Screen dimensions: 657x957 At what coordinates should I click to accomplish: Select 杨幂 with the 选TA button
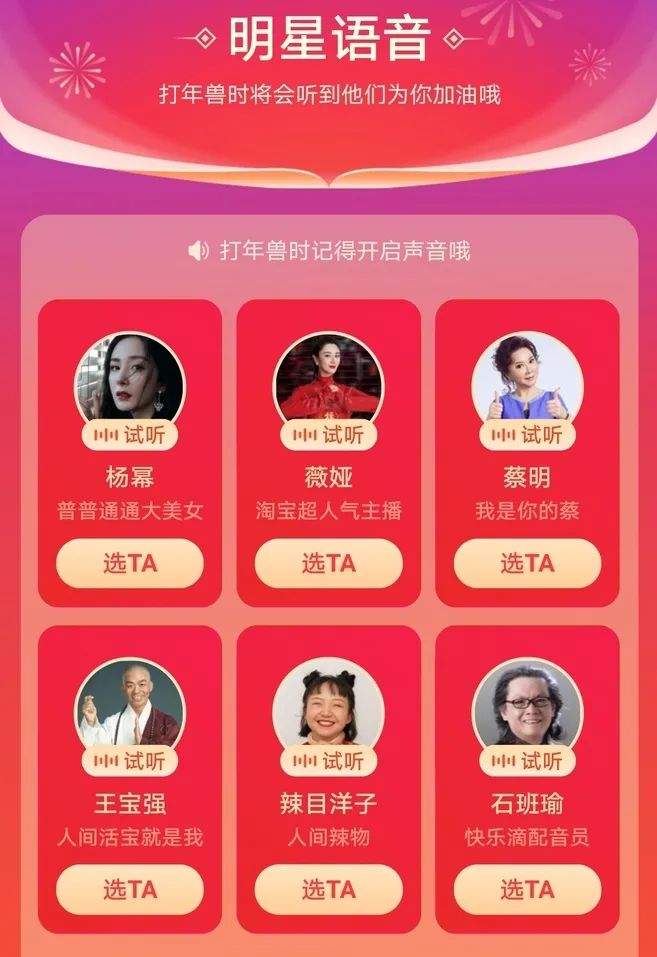click(130, 563)
